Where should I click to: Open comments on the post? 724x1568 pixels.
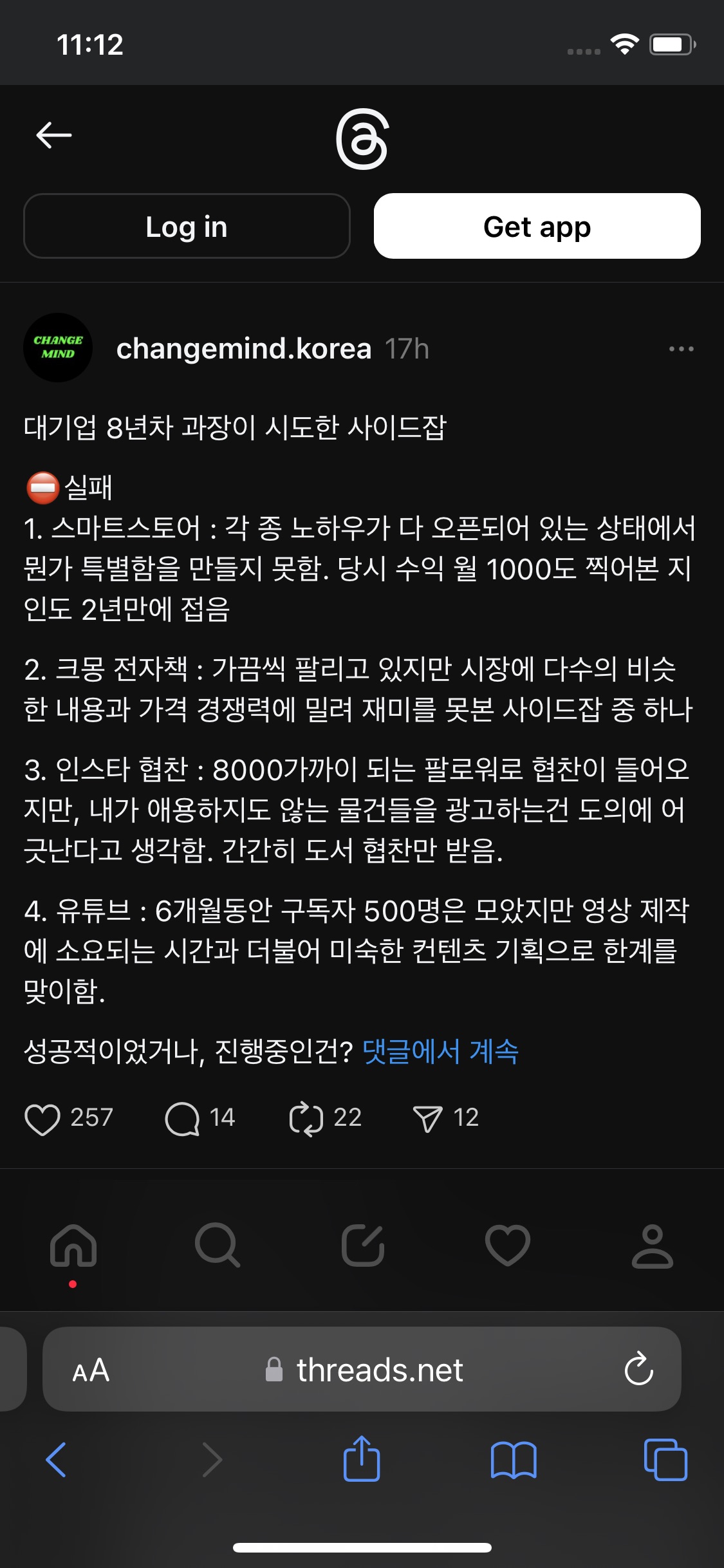183,1118
